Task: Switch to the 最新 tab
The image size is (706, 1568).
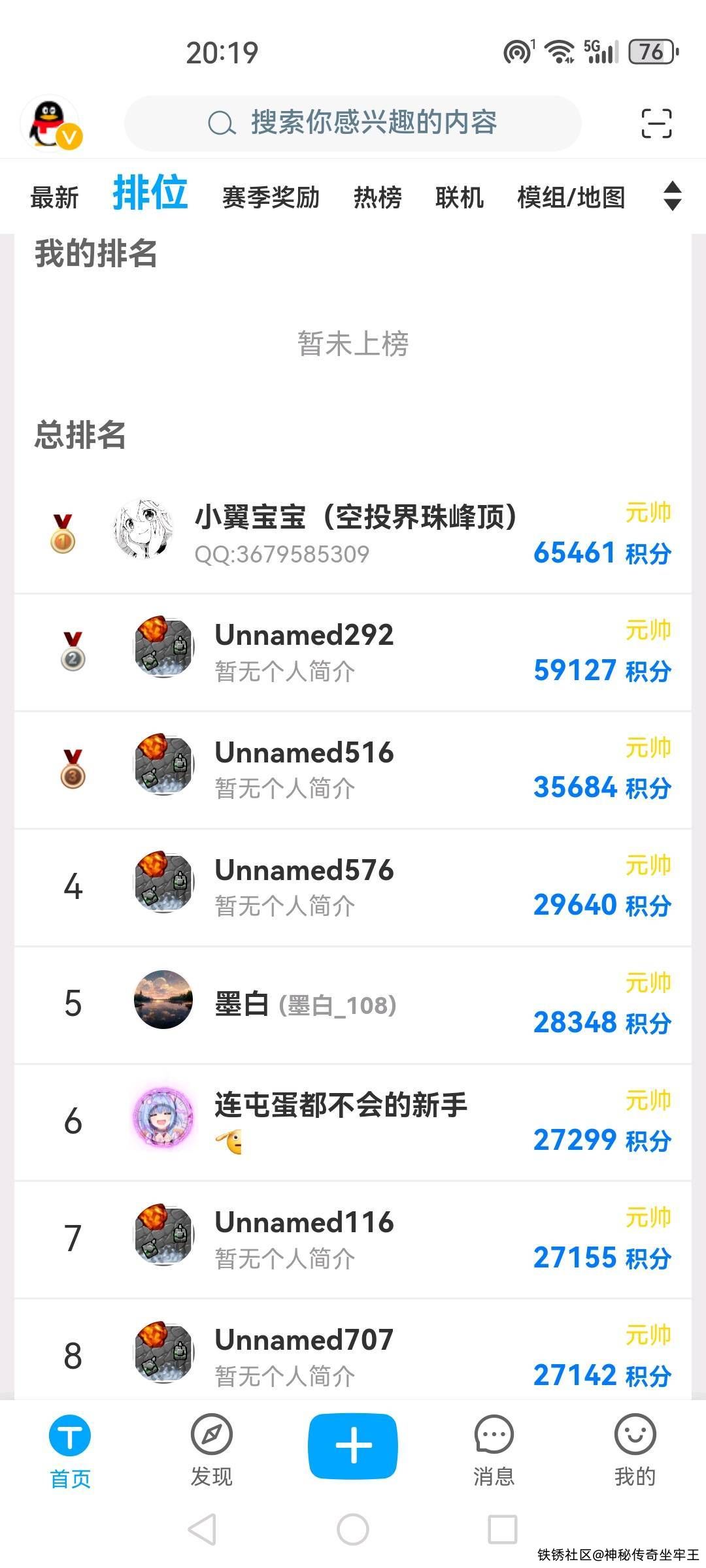Action: tap(54, 197)
